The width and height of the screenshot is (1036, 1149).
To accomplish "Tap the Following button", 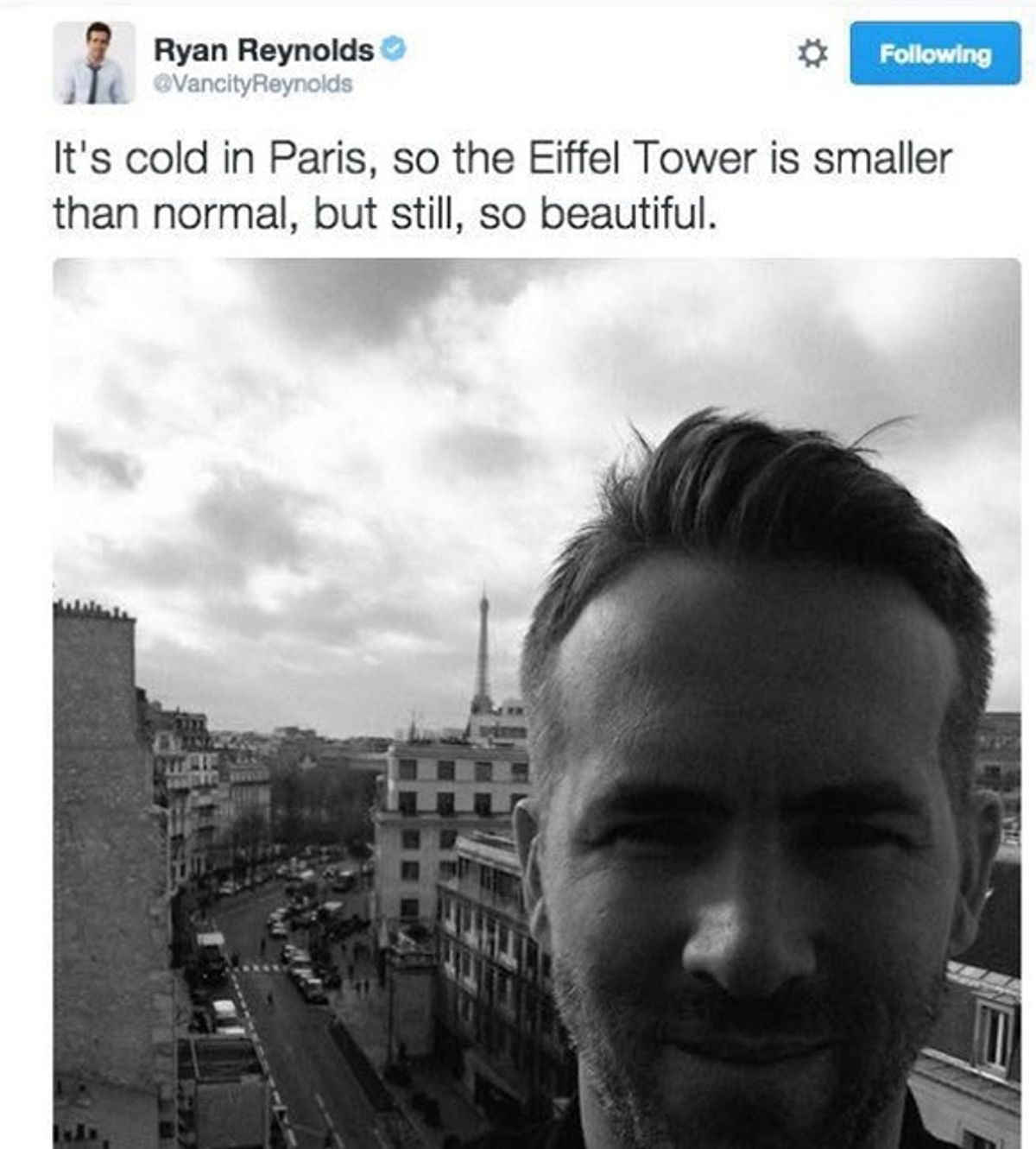I will pos(934,54).
